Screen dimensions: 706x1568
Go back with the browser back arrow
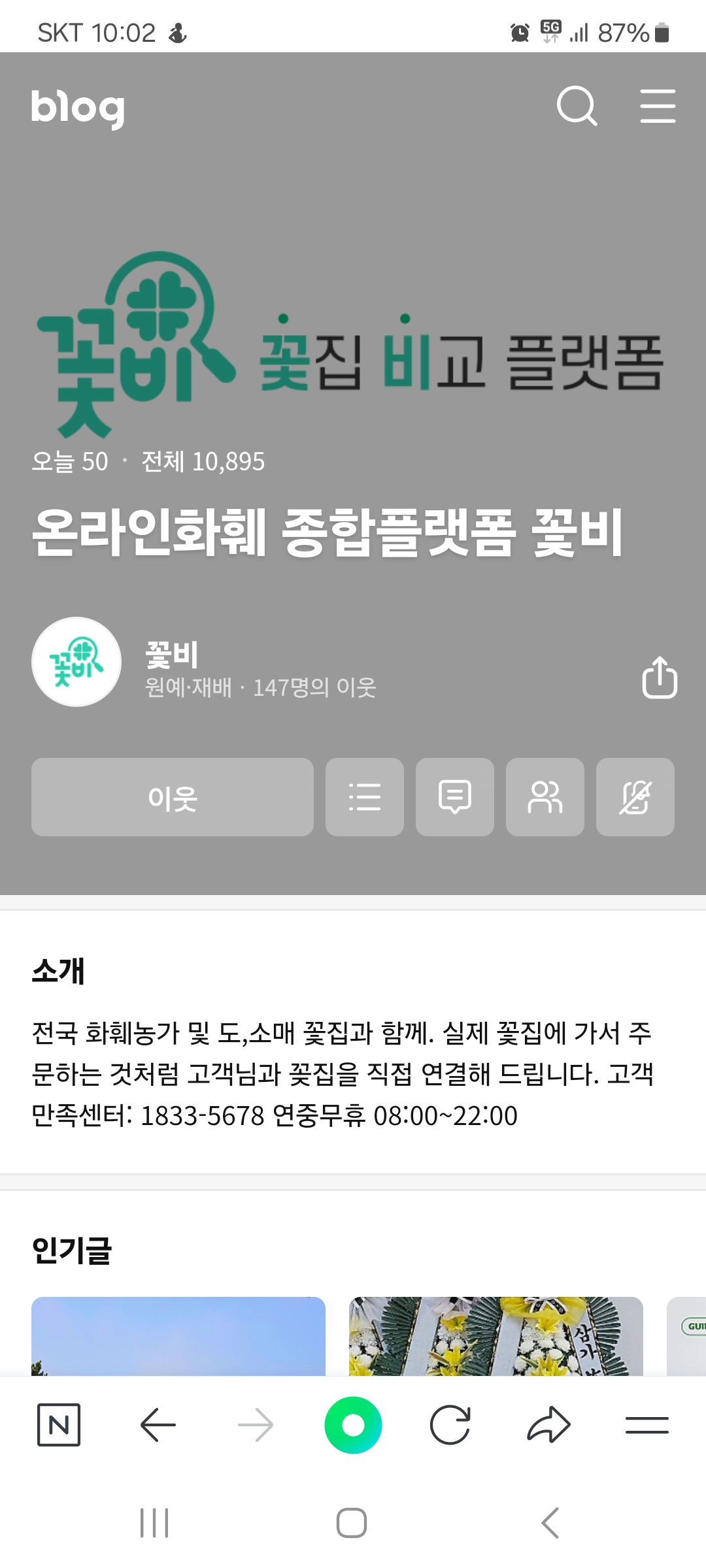tap(158, 1425)
